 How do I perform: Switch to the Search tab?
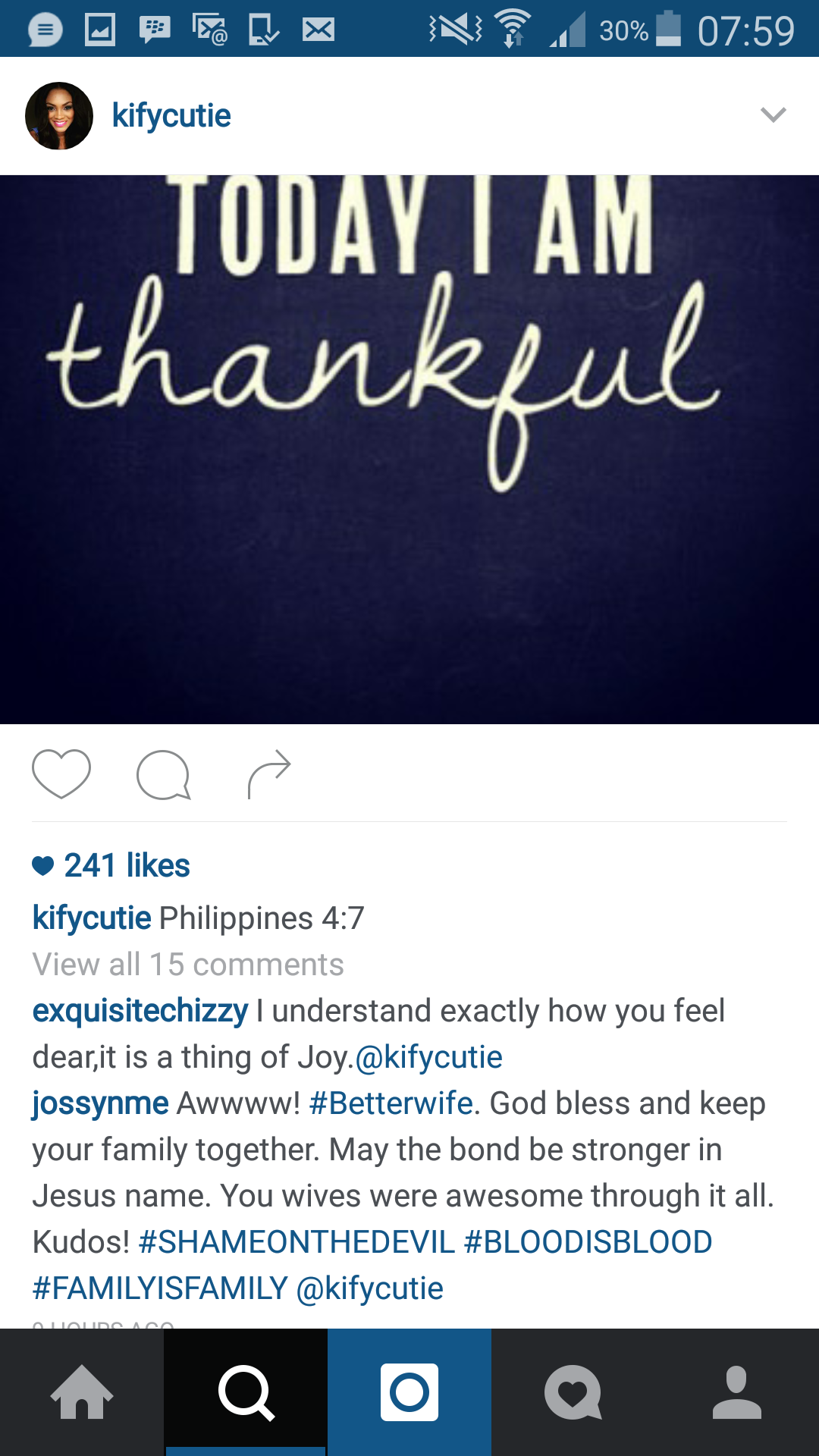pyautogui.click(x=246, y=1392)
